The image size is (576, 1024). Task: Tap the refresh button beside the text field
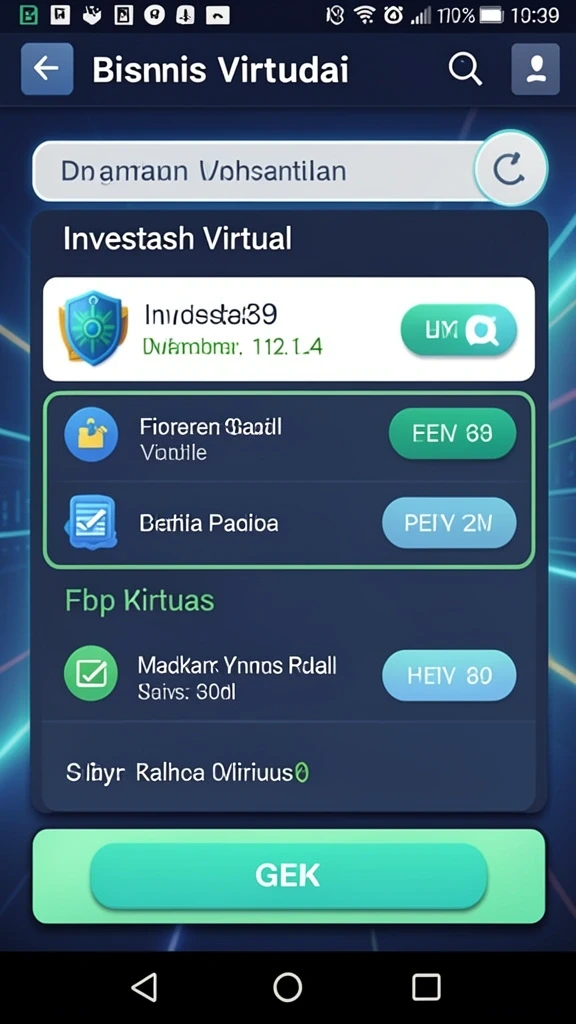click(x=511, y=169)
